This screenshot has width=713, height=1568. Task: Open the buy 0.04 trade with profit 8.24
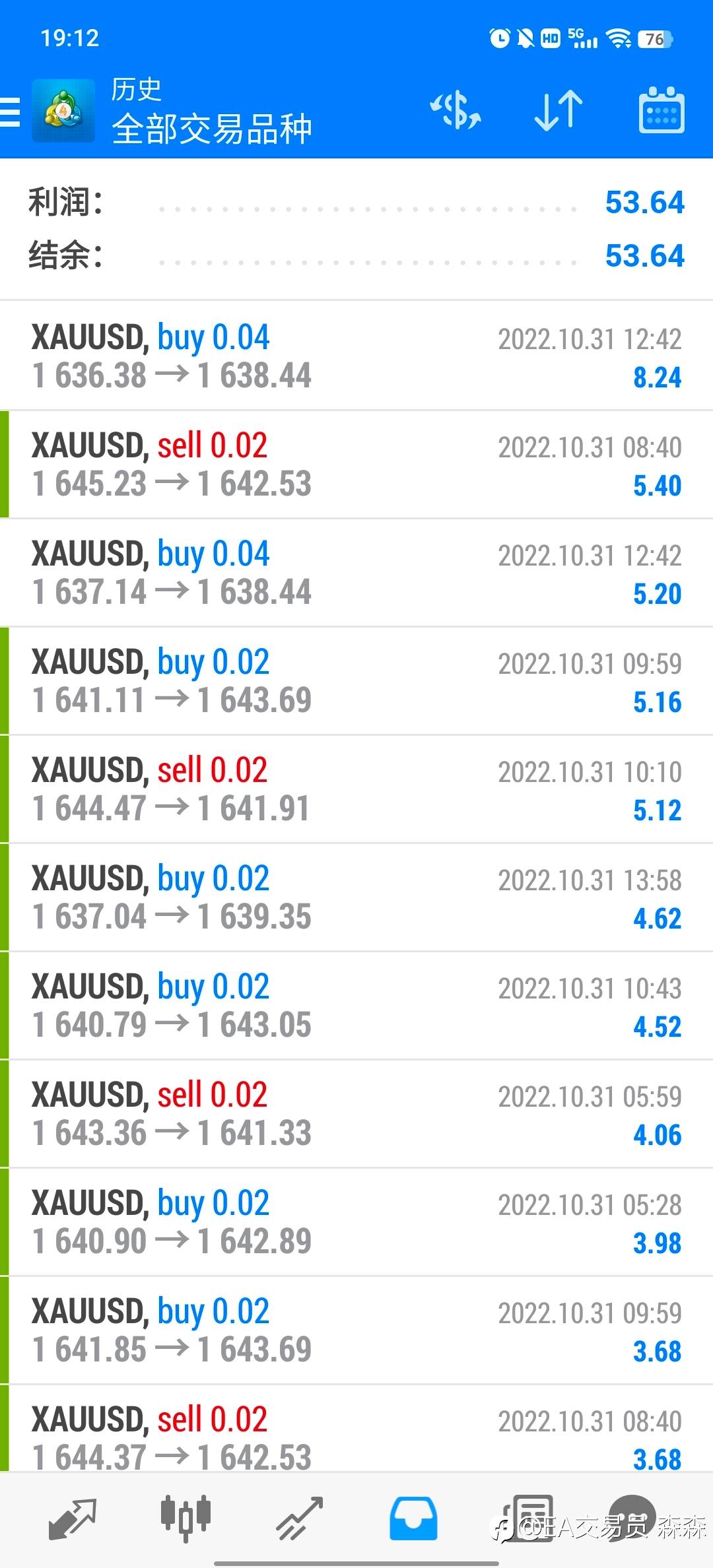[x=356, y=356]
